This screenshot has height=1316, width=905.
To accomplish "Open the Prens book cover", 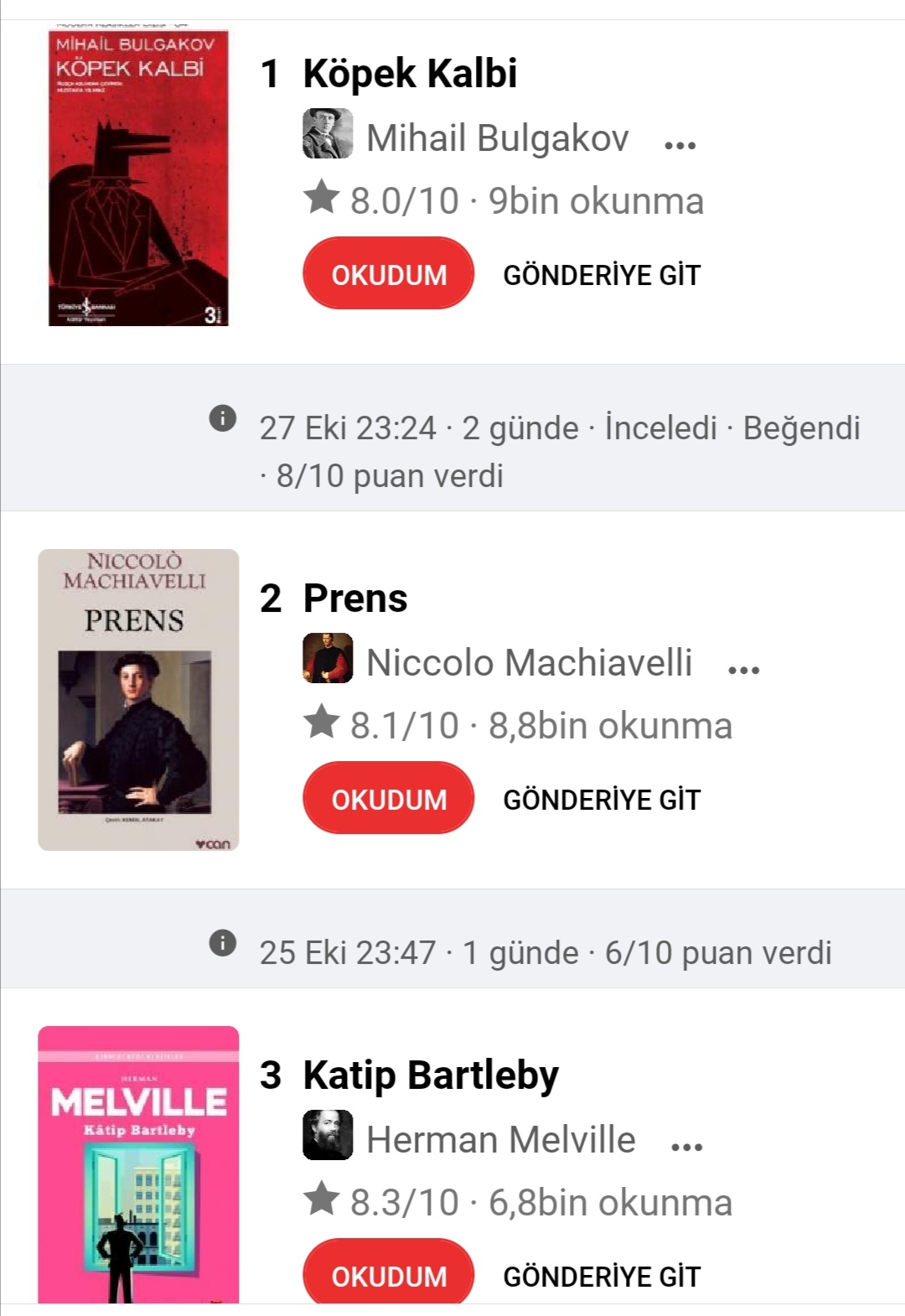I will click(x=138, y=700).
